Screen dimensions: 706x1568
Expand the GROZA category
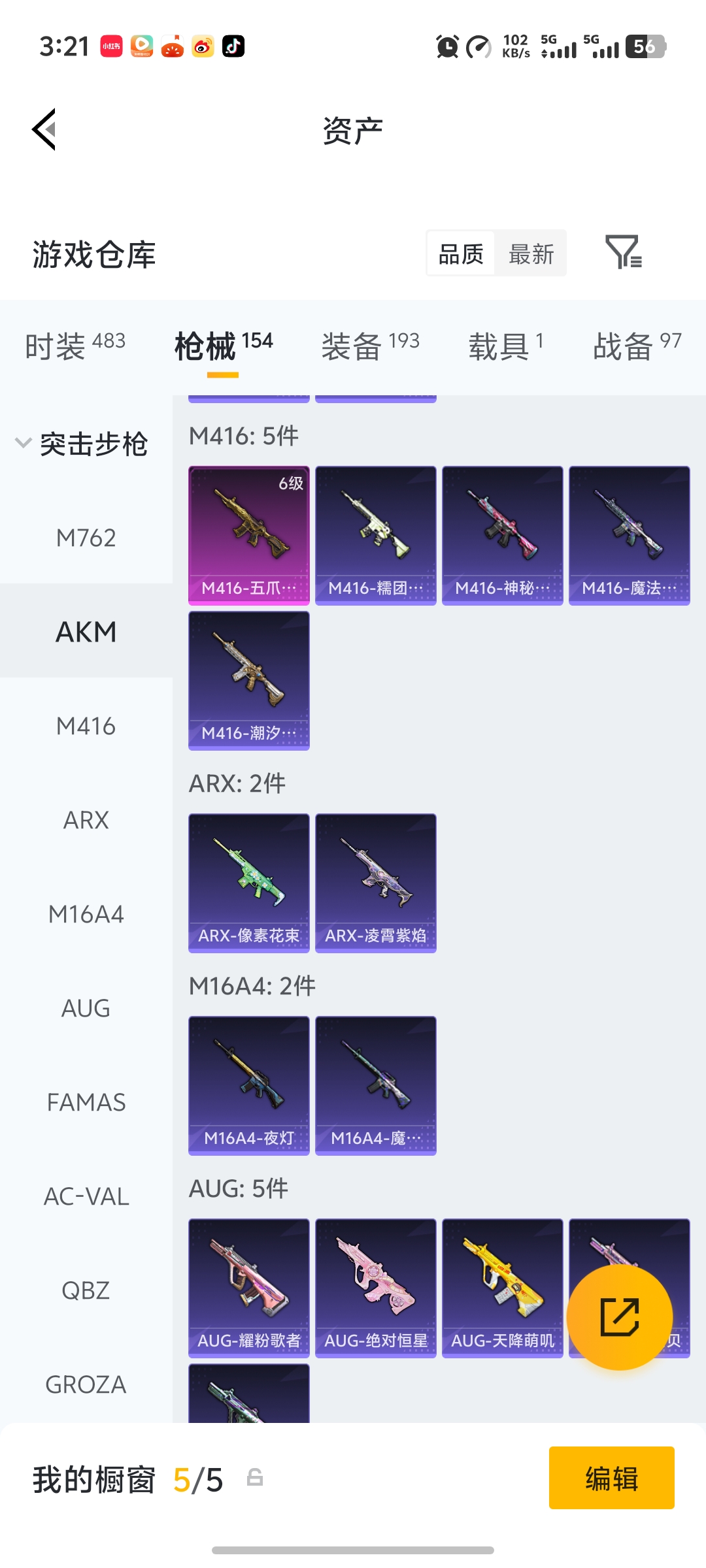(x=86, y=1384)
